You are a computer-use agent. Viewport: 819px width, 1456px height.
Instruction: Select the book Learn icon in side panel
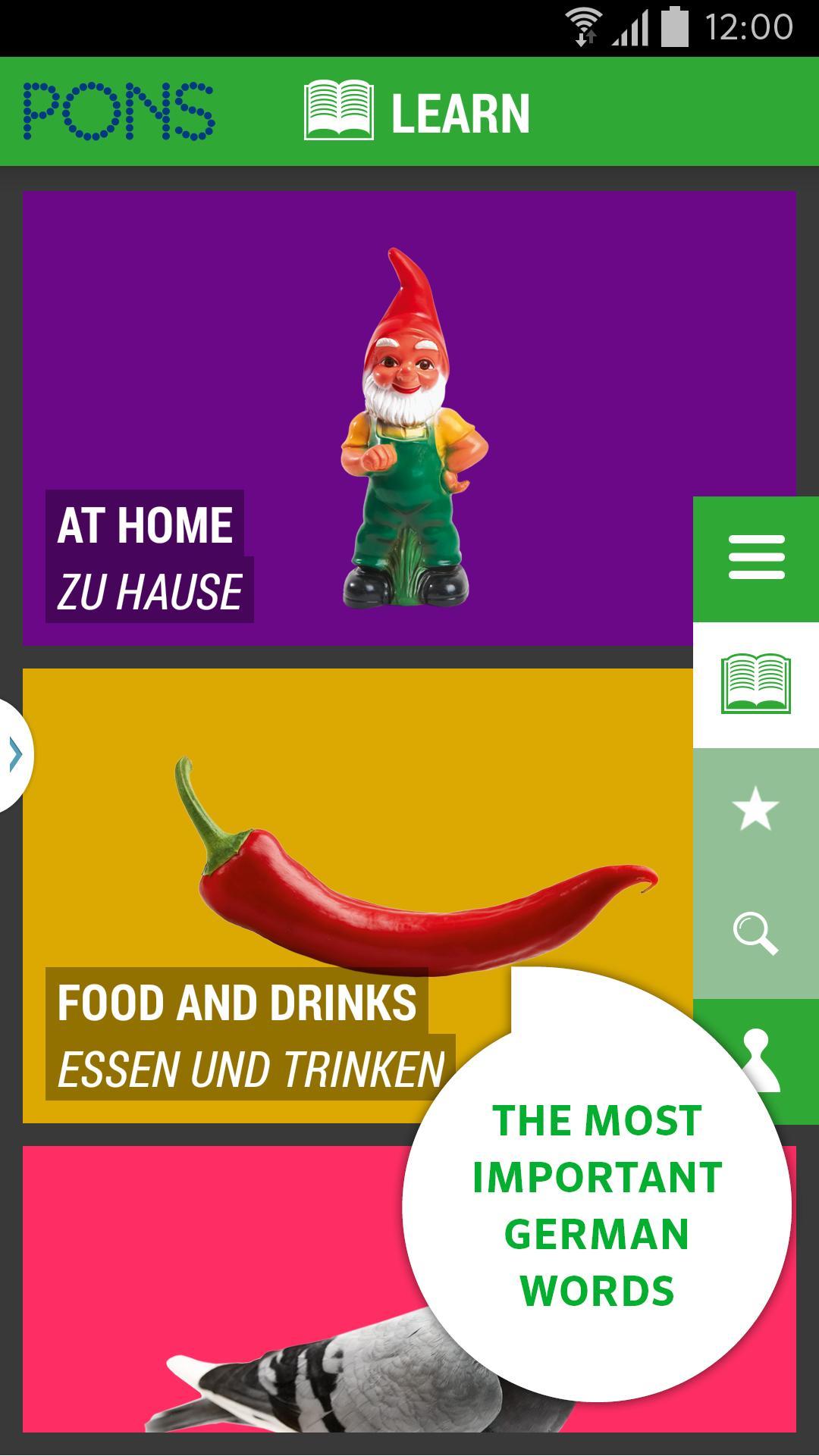(756, 684)
